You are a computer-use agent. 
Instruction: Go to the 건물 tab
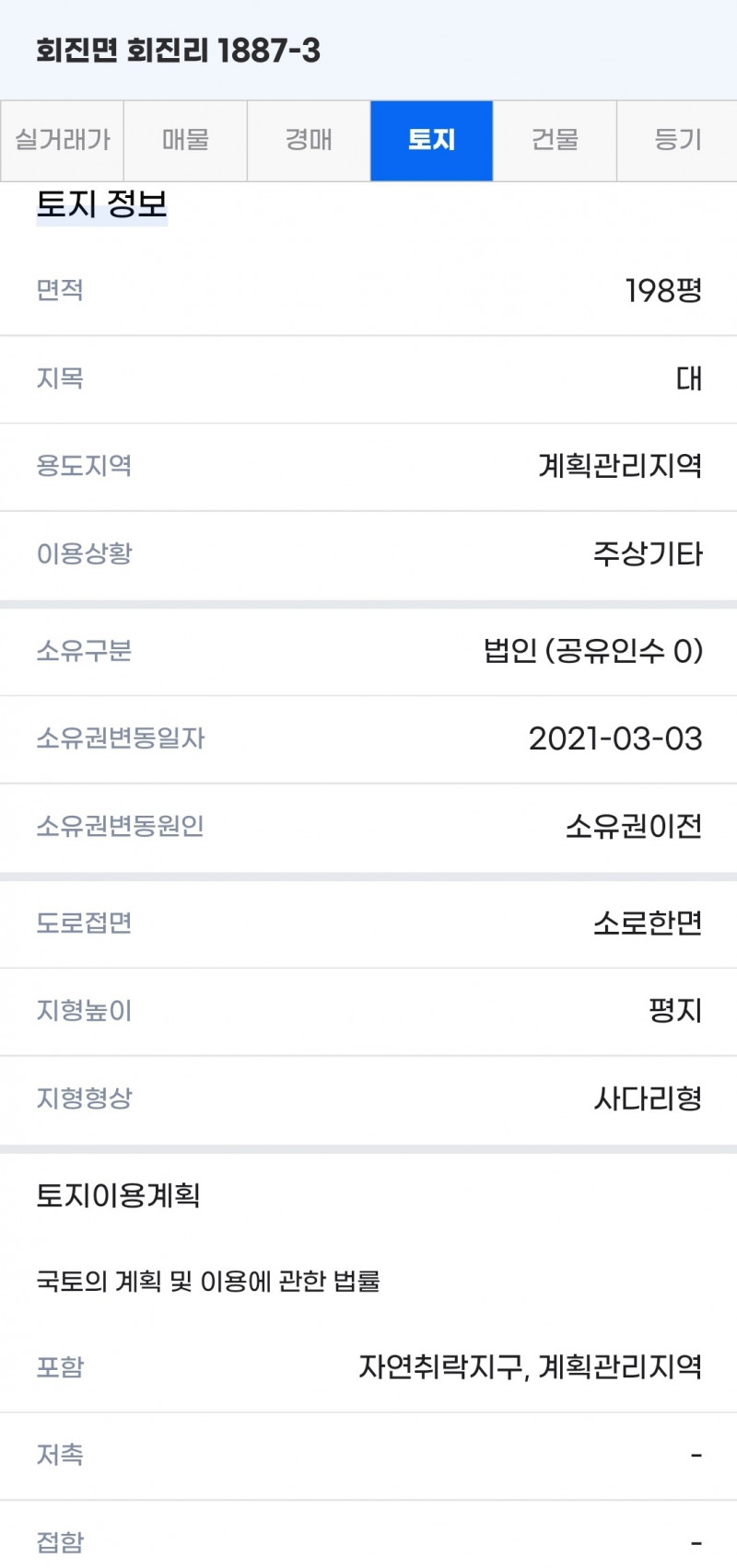[x=555, y=140]
